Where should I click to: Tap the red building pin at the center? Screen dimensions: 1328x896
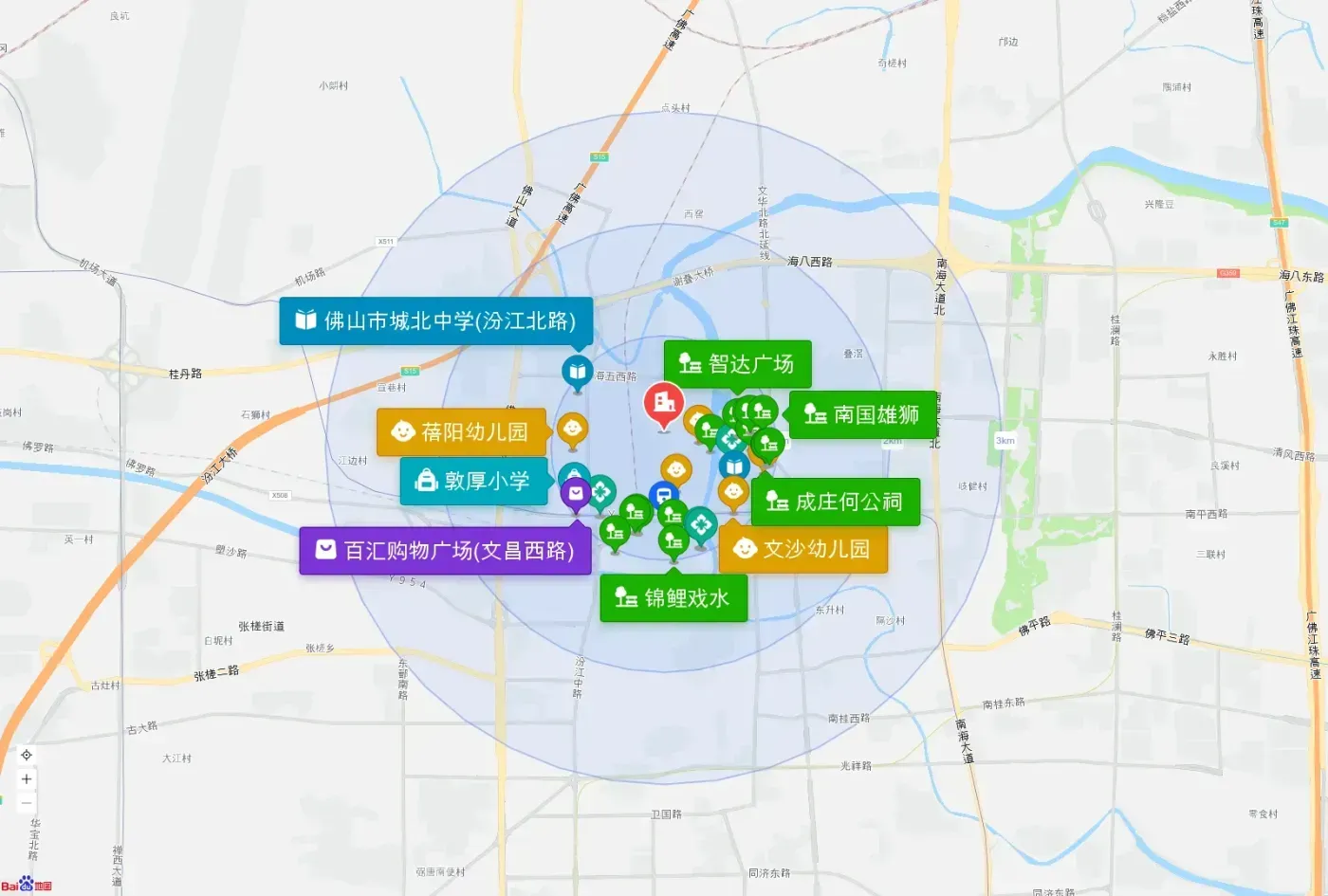click(664, 406)
